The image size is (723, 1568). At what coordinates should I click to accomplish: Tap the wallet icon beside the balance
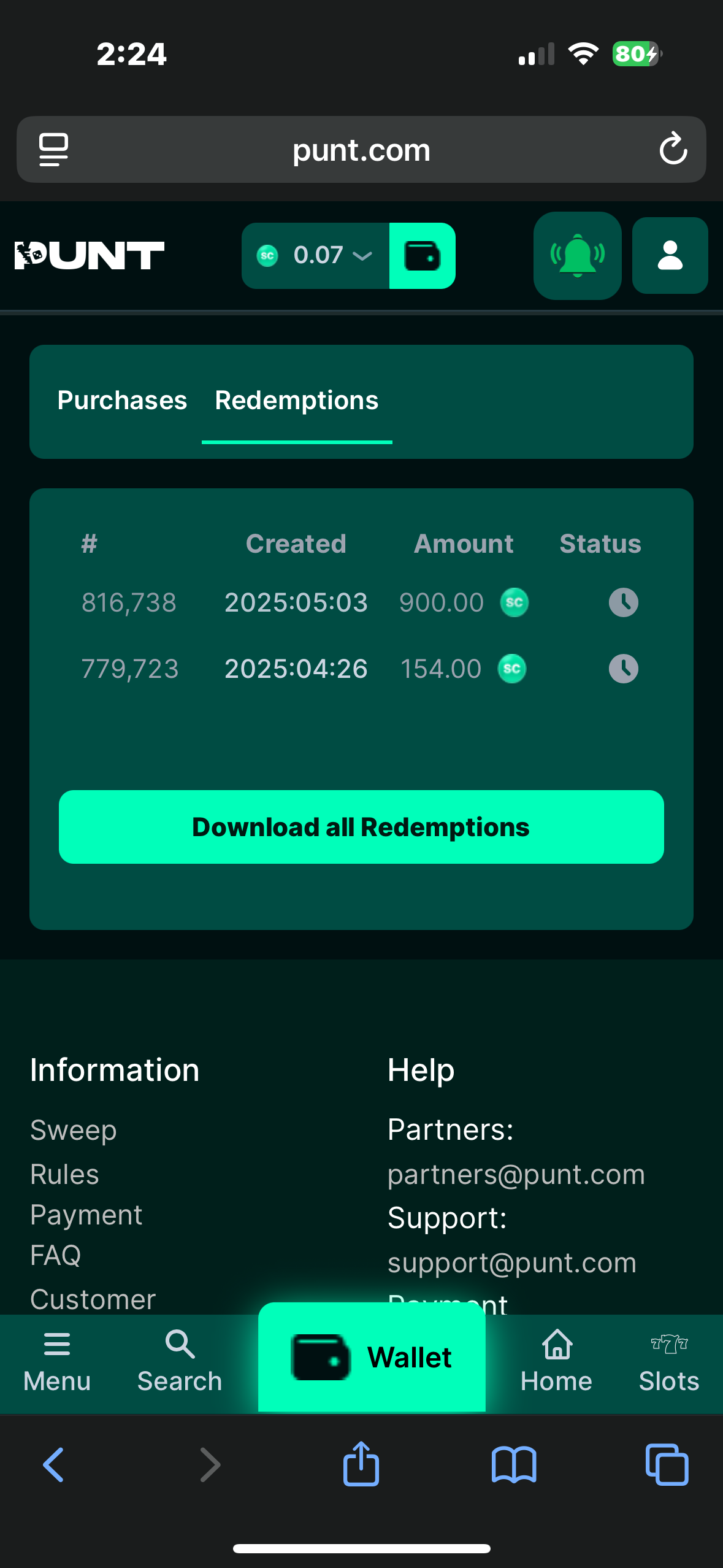422,255
